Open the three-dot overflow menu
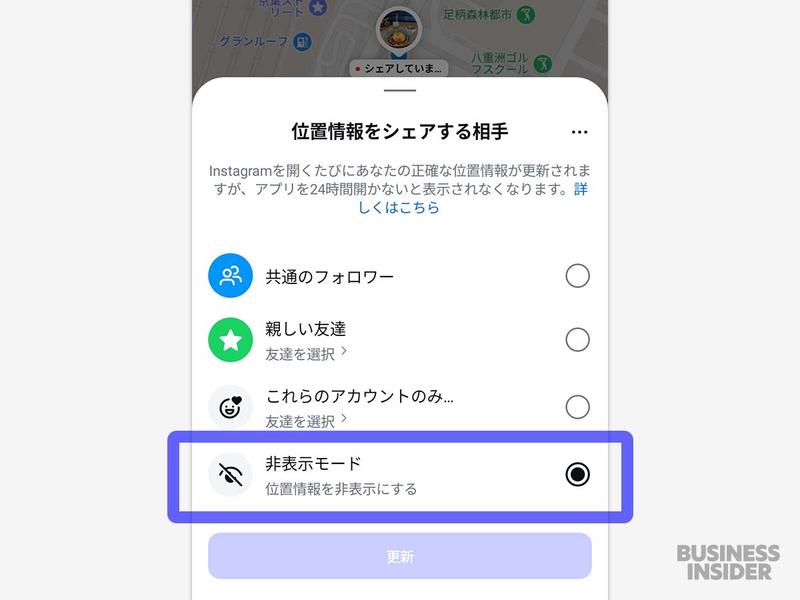800x600 pixels. 579,132
